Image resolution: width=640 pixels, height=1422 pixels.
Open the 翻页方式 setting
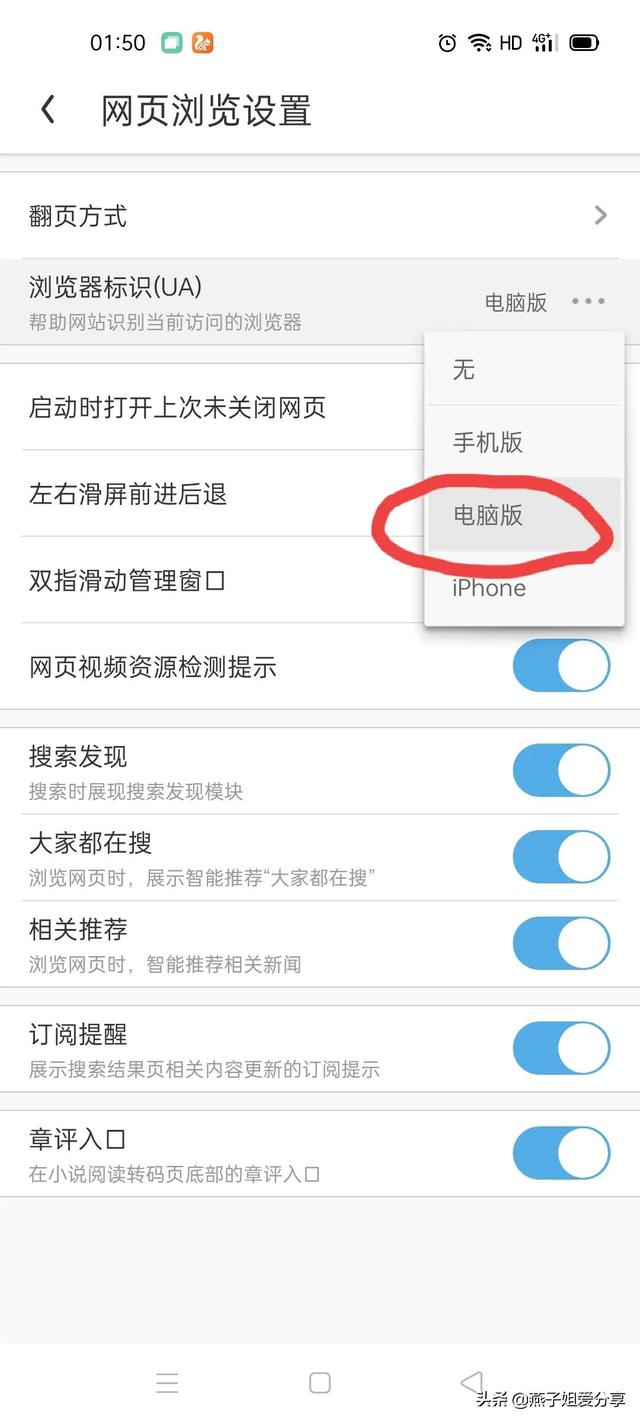[x=320, y=215]
